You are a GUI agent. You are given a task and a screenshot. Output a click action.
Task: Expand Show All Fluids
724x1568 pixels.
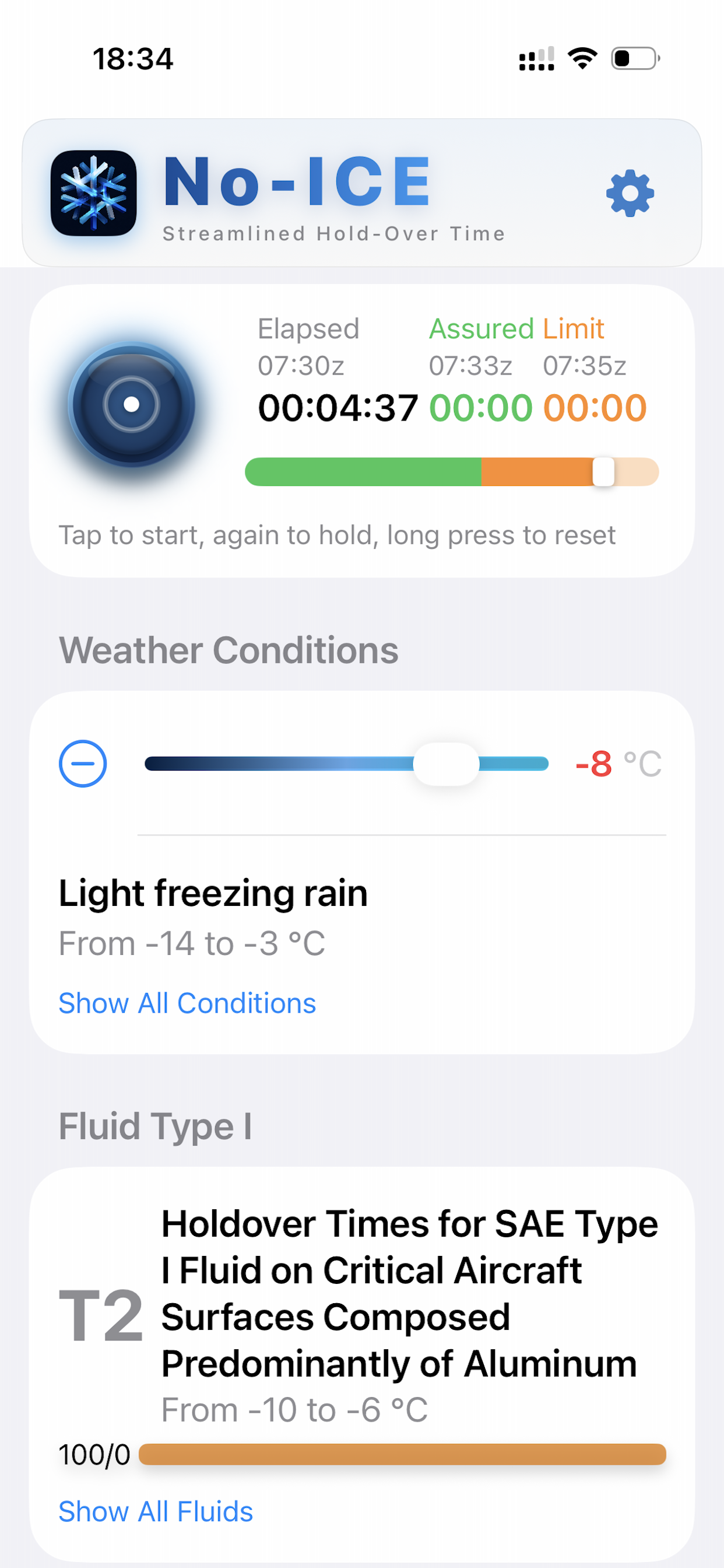tap(155, 1511)
